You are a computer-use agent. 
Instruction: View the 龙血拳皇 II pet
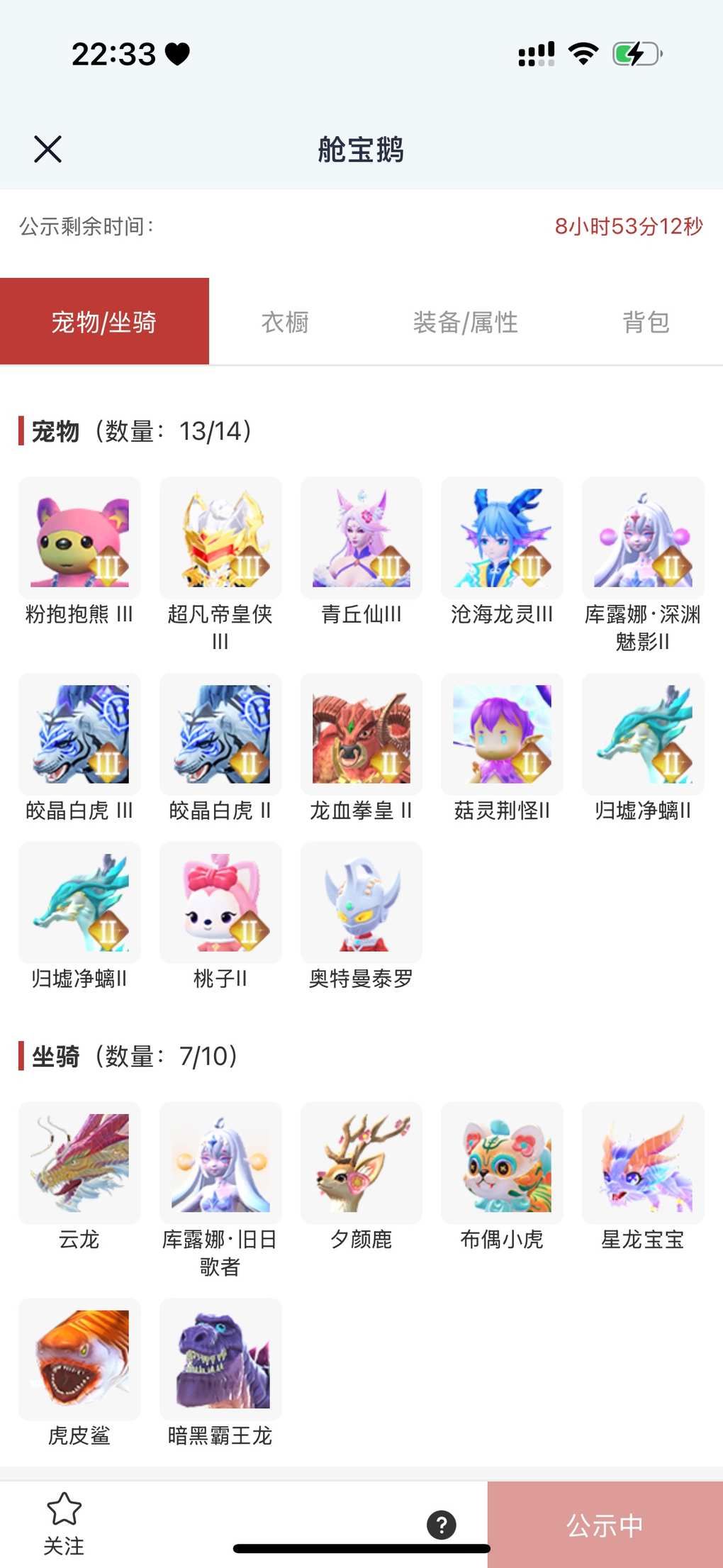click(361, 734)
